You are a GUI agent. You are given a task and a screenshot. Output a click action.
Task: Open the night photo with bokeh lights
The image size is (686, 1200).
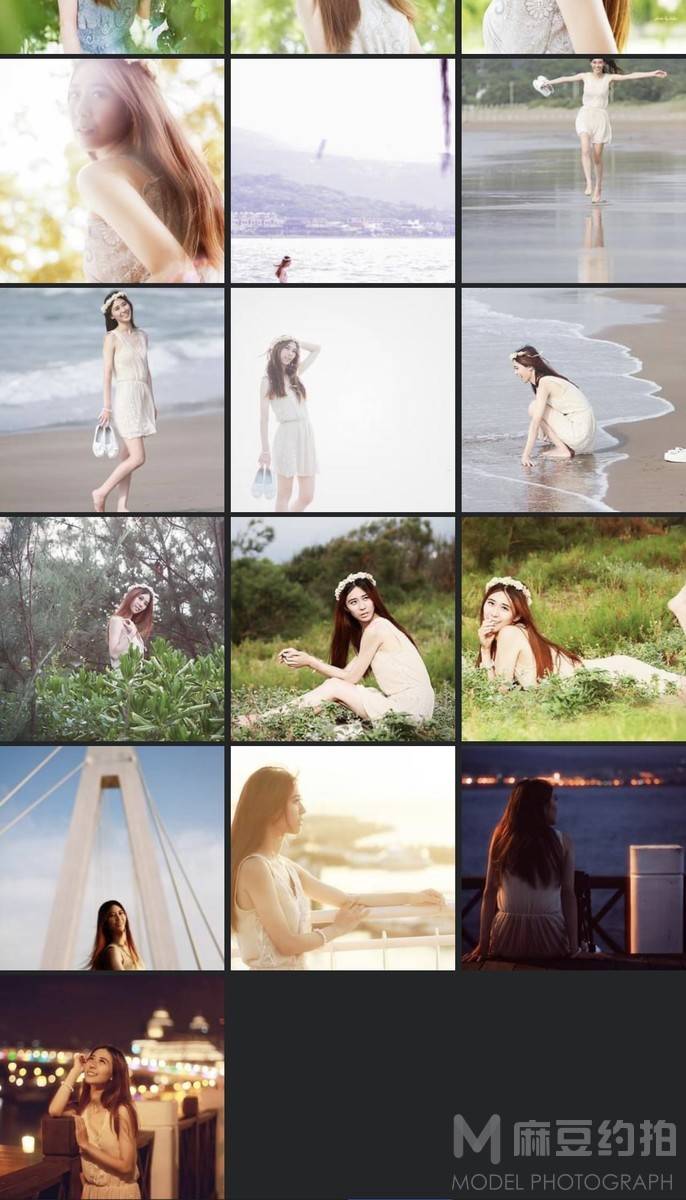point(112,1086)
